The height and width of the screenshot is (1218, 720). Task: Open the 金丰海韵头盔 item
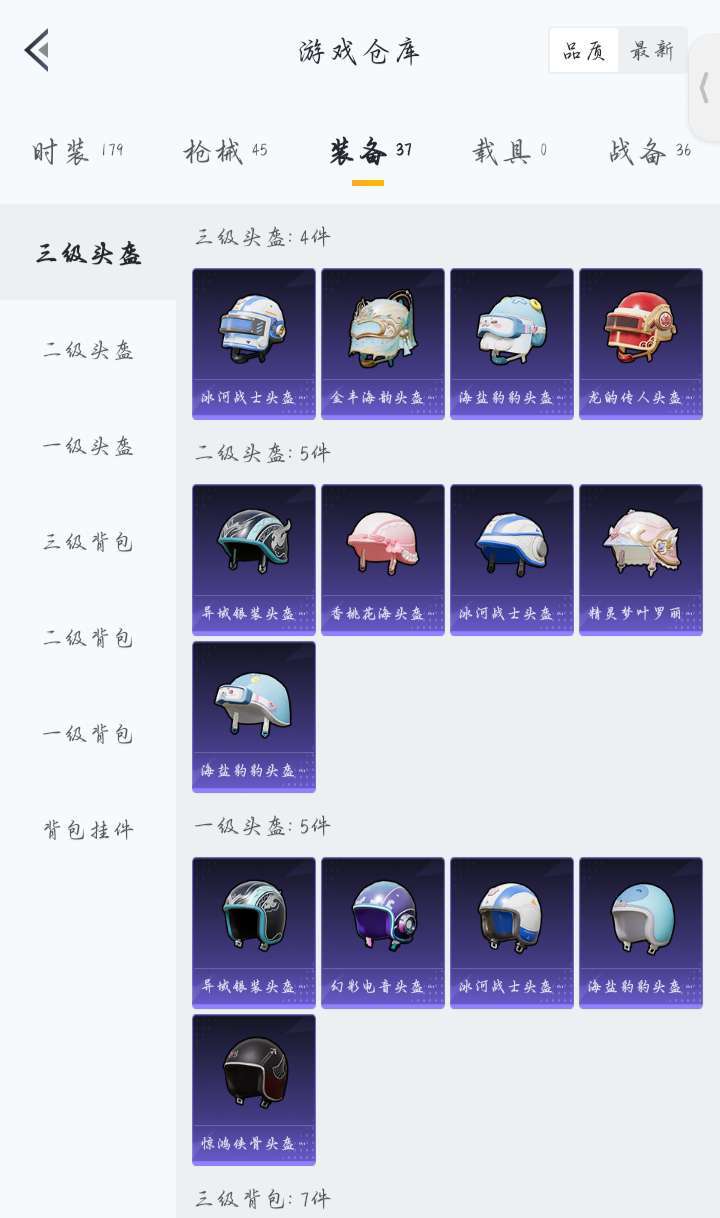tap(382, 343)
